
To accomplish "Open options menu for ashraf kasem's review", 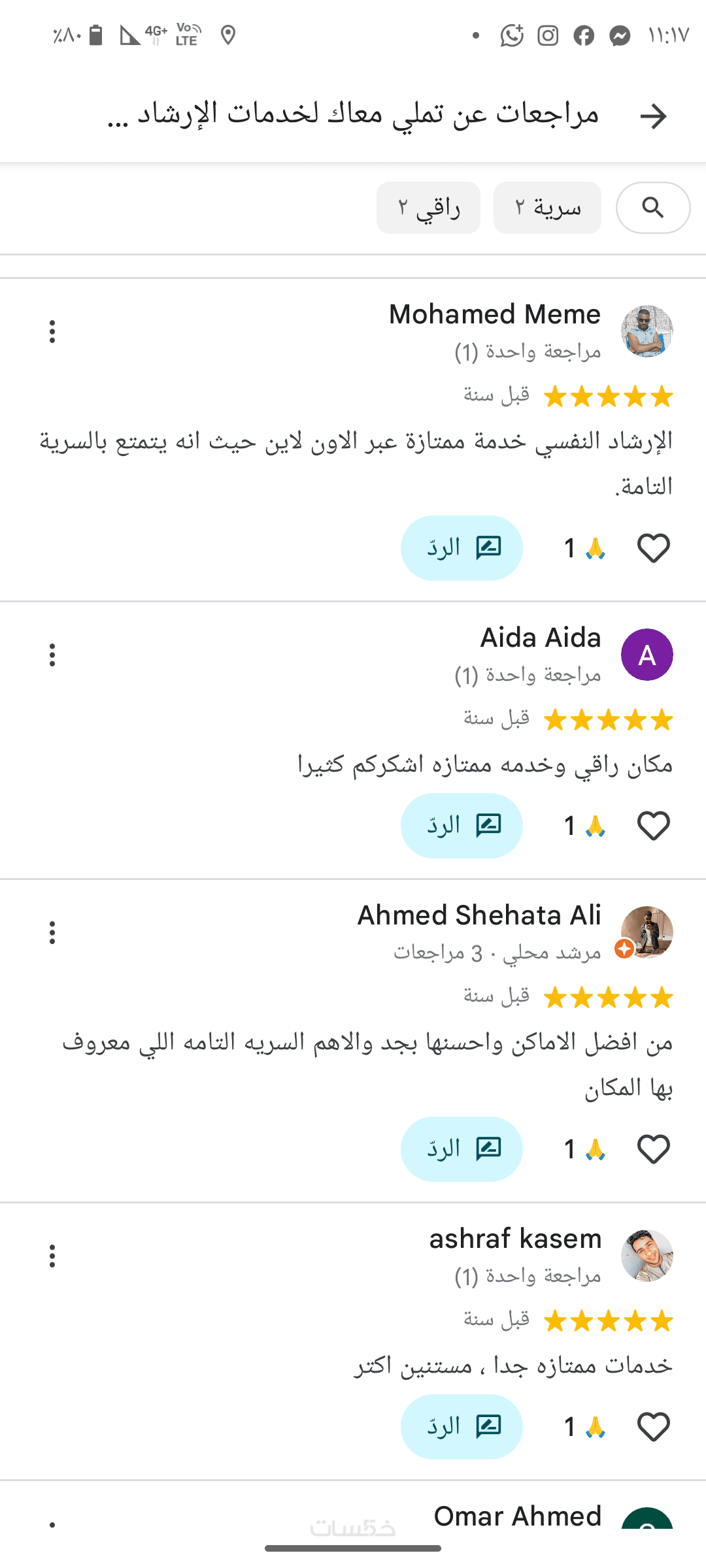I will [52, 1256].
